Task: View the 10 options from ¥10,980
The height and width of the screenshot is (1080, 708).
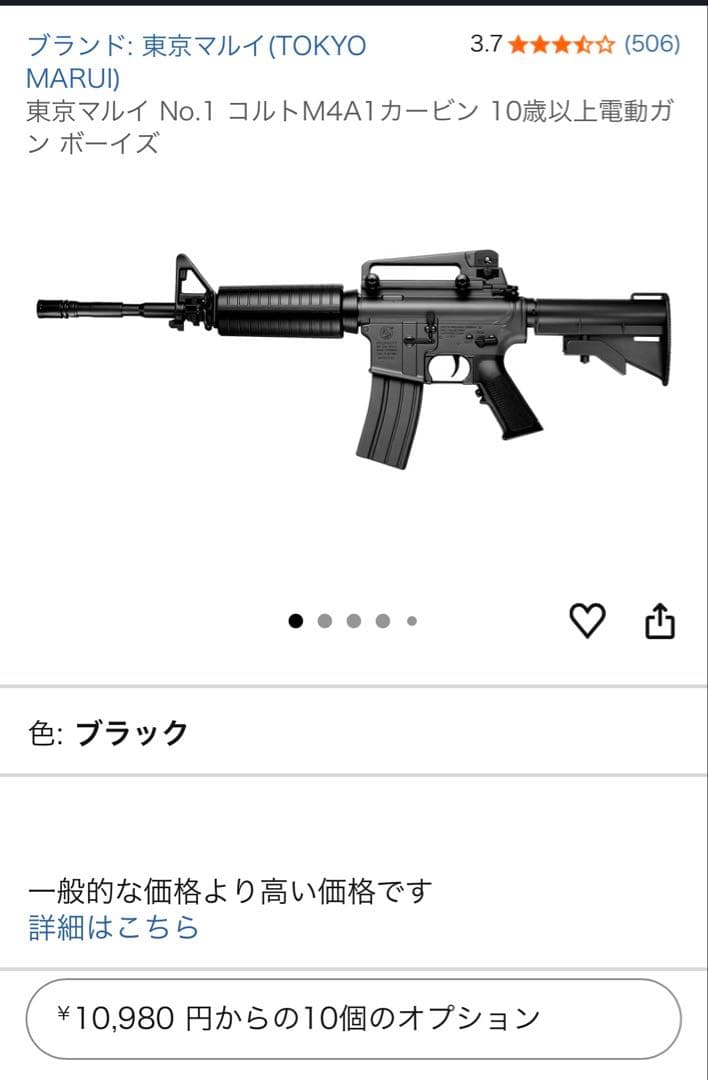Action: [353, 1018]
